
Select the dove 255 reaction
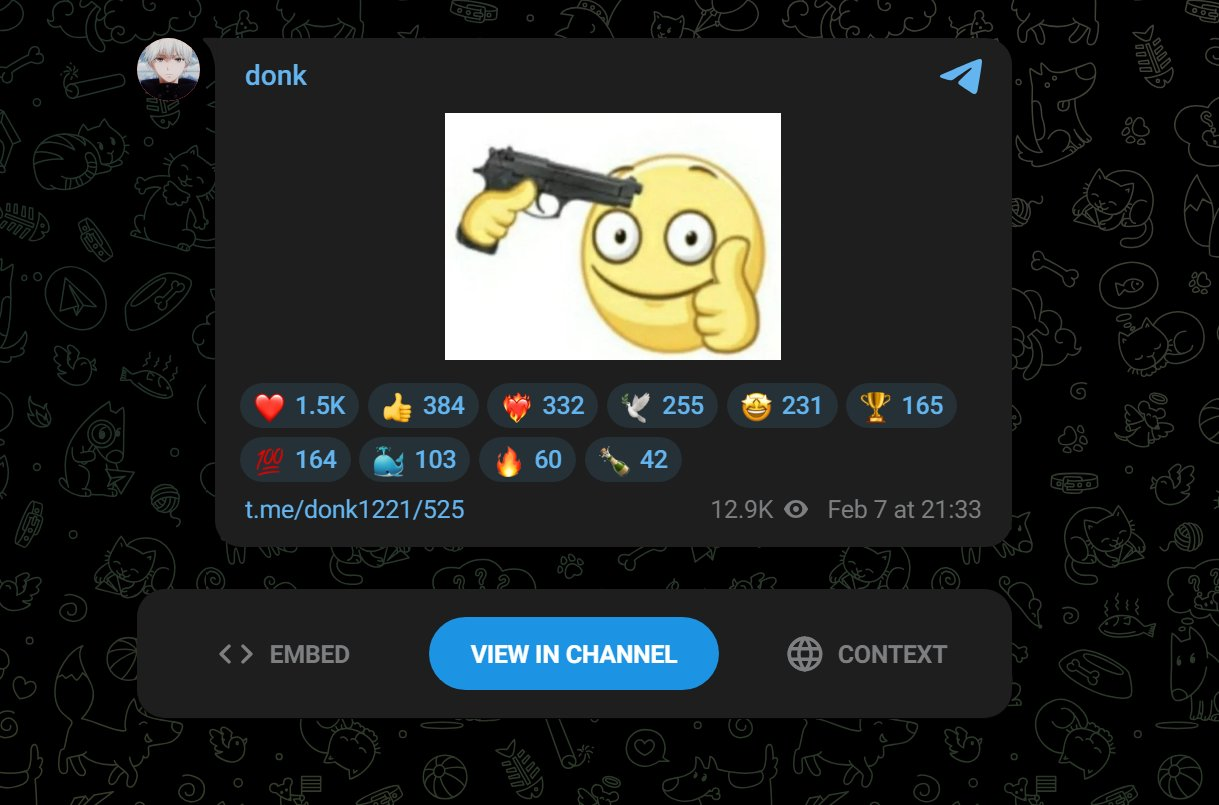coord(661,406)
